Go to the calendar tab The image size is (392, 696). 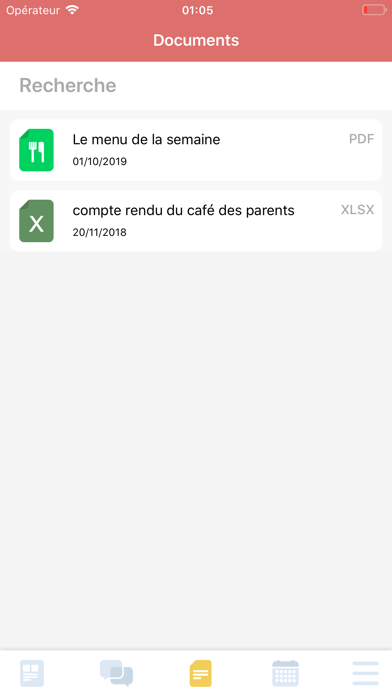(285, 673)
